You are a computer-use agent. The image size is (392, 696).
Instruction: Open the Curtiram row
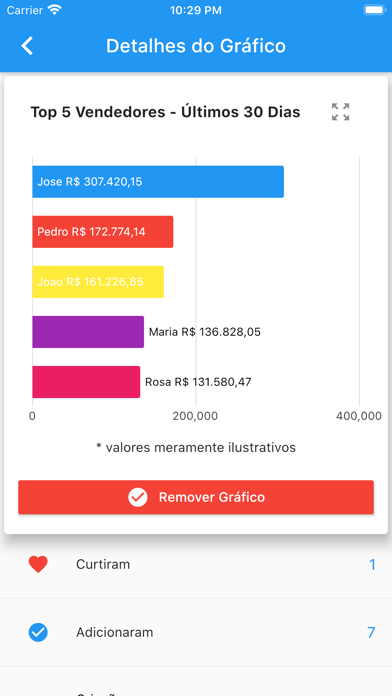click(196, 565)
